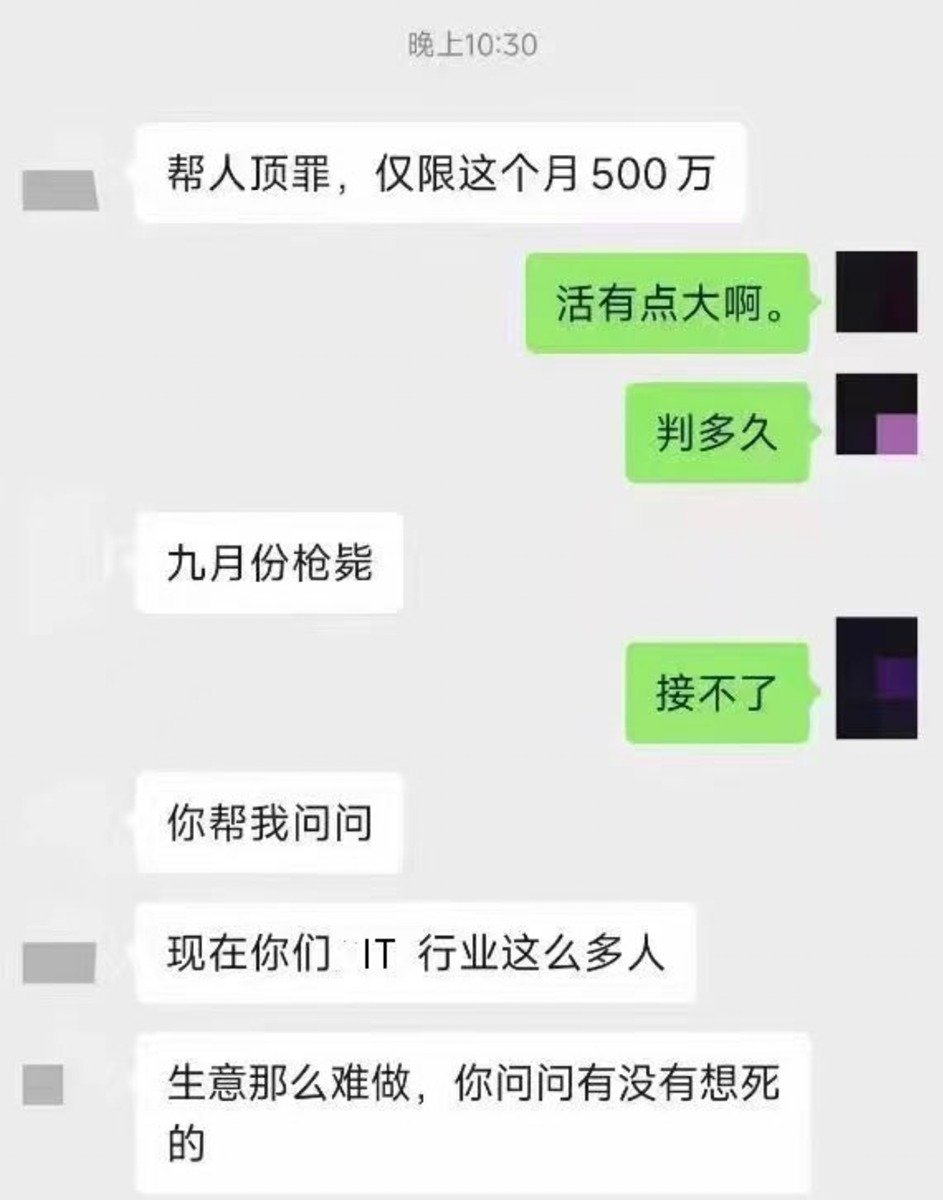This screenshot has width=943, height=1200.
Task: View profile from avatar beside '接不了'
Action: pyautogui.click(x=876, y=678)
